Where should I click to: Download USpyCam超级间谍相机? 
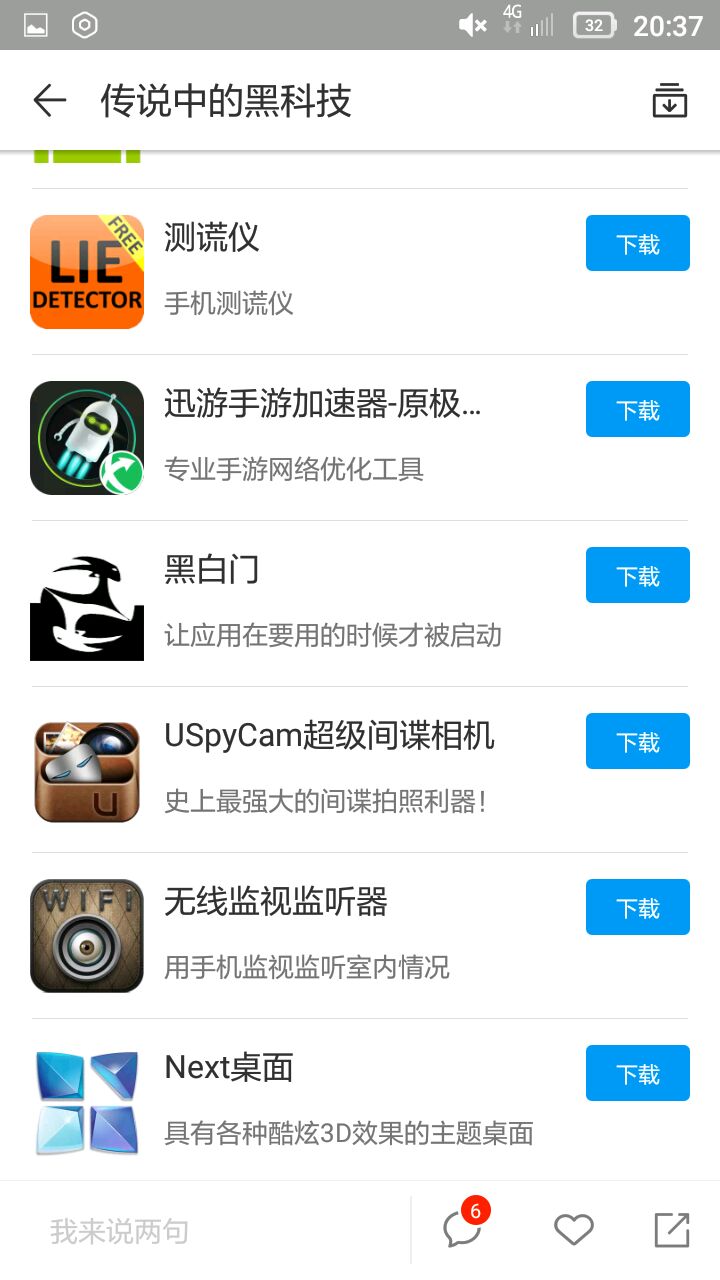pyautogui.click(x=637, y=741)
